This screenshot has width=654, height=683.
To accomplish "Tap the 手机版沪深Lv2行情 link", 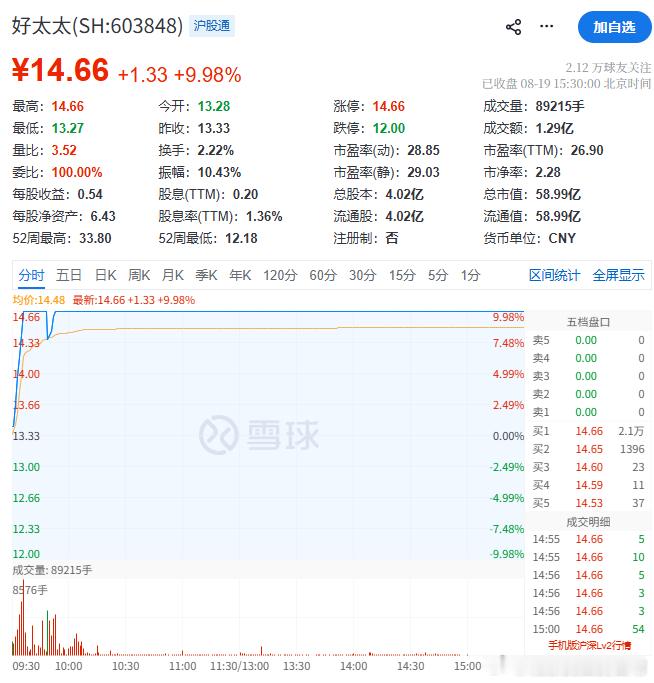I will pyautogui.click(x=589, y=645).
